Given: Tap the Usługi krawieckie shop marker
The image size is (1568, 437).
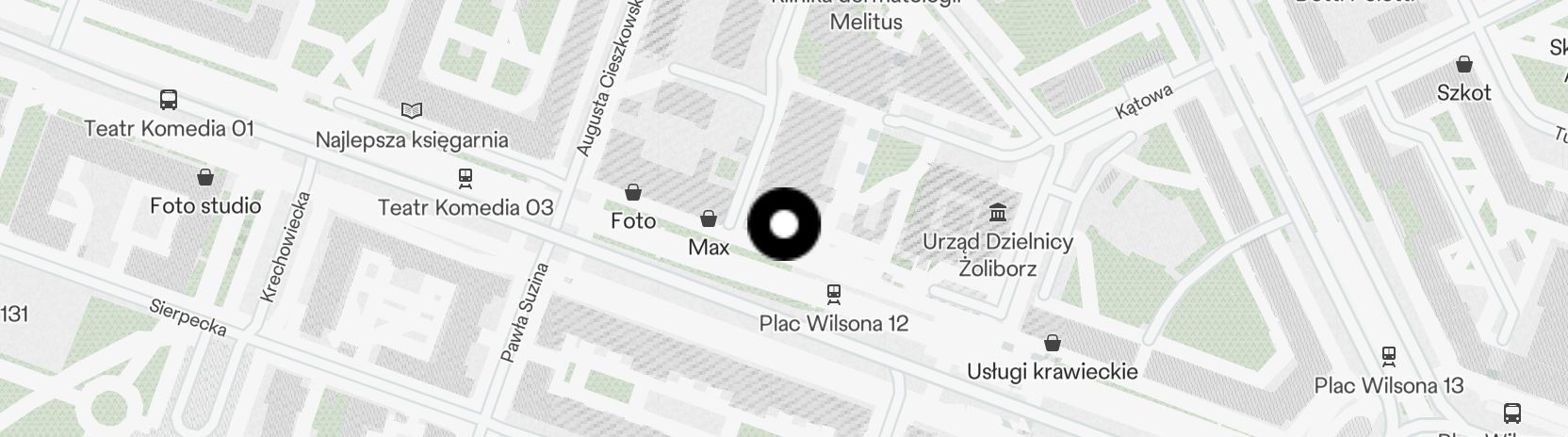Looking at the screenshot, I should (x=1052, y=343).
